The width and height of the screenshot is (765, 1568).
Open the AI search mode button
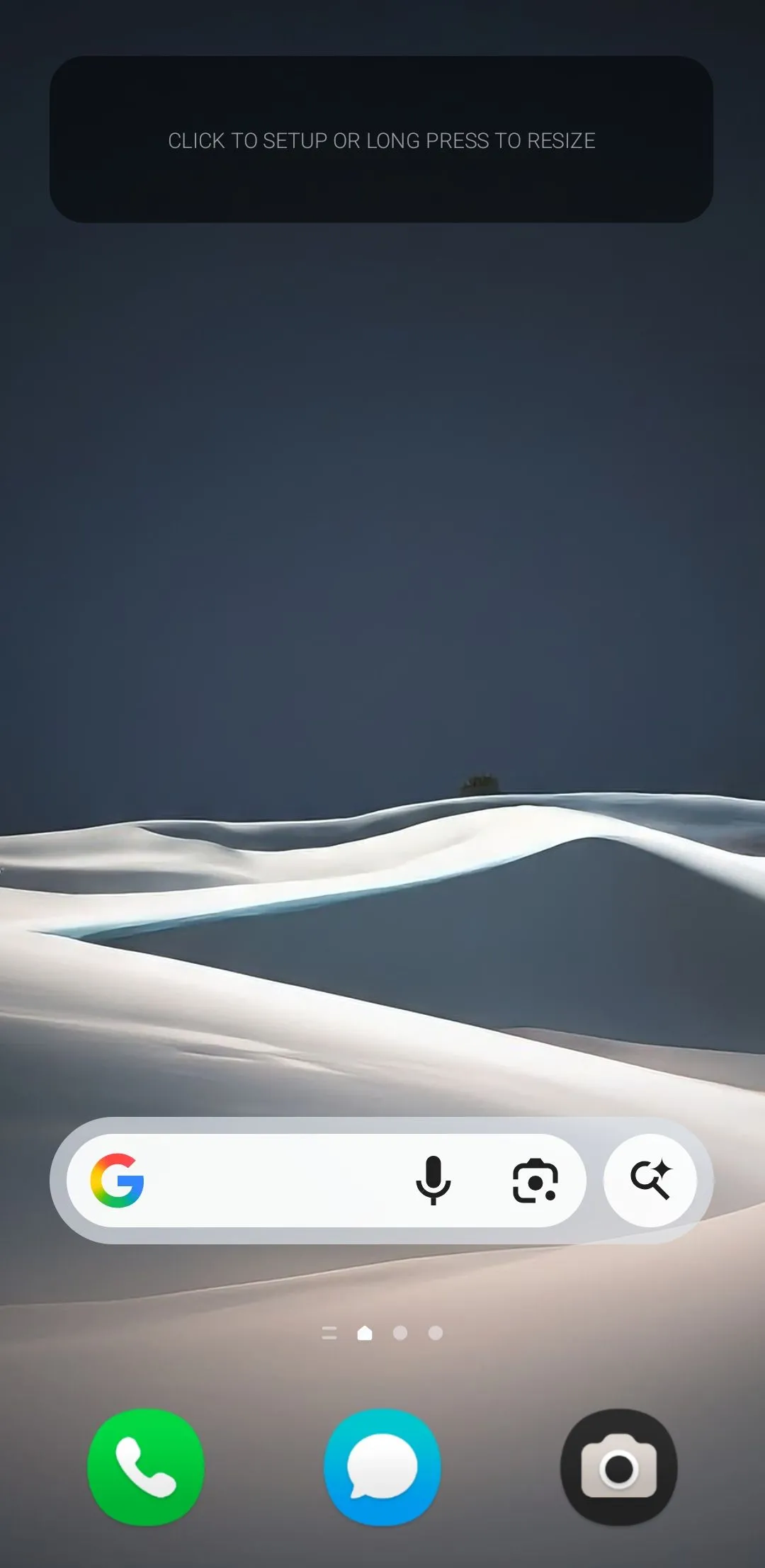(x=650, y=1180)
